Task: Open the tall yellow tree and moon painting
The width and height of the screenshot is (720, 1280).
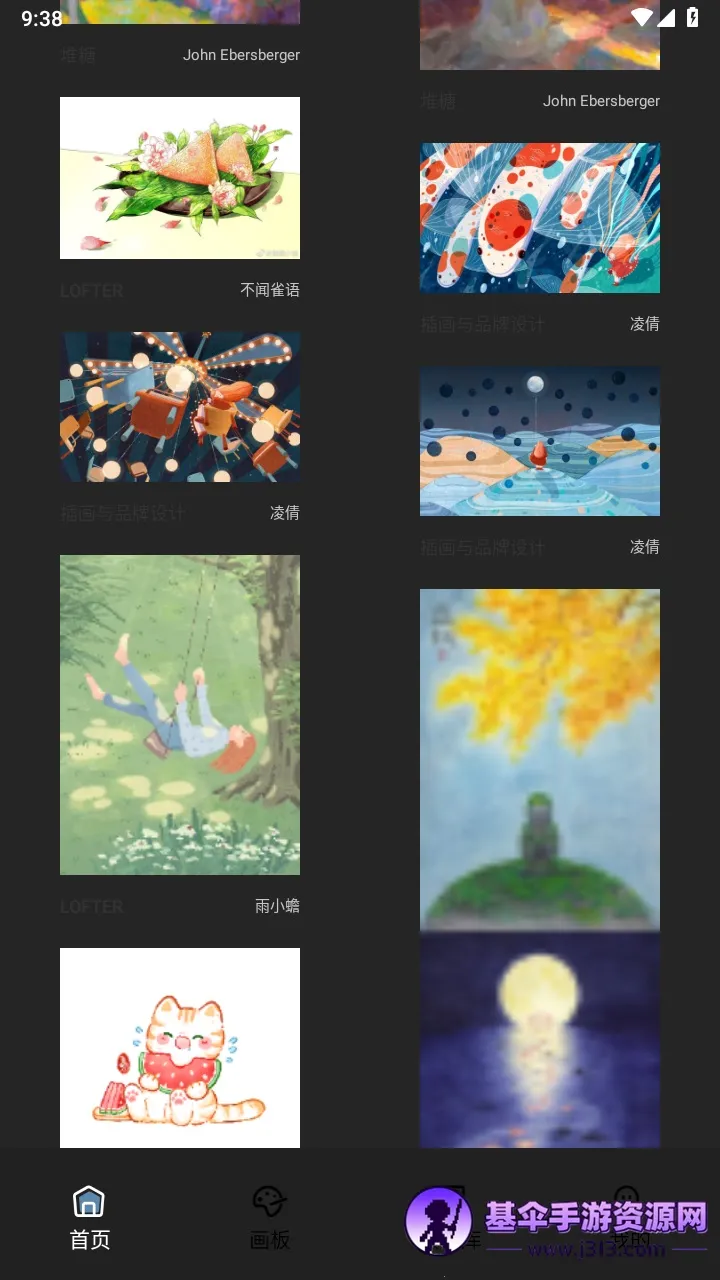Action: click(540, 867)
